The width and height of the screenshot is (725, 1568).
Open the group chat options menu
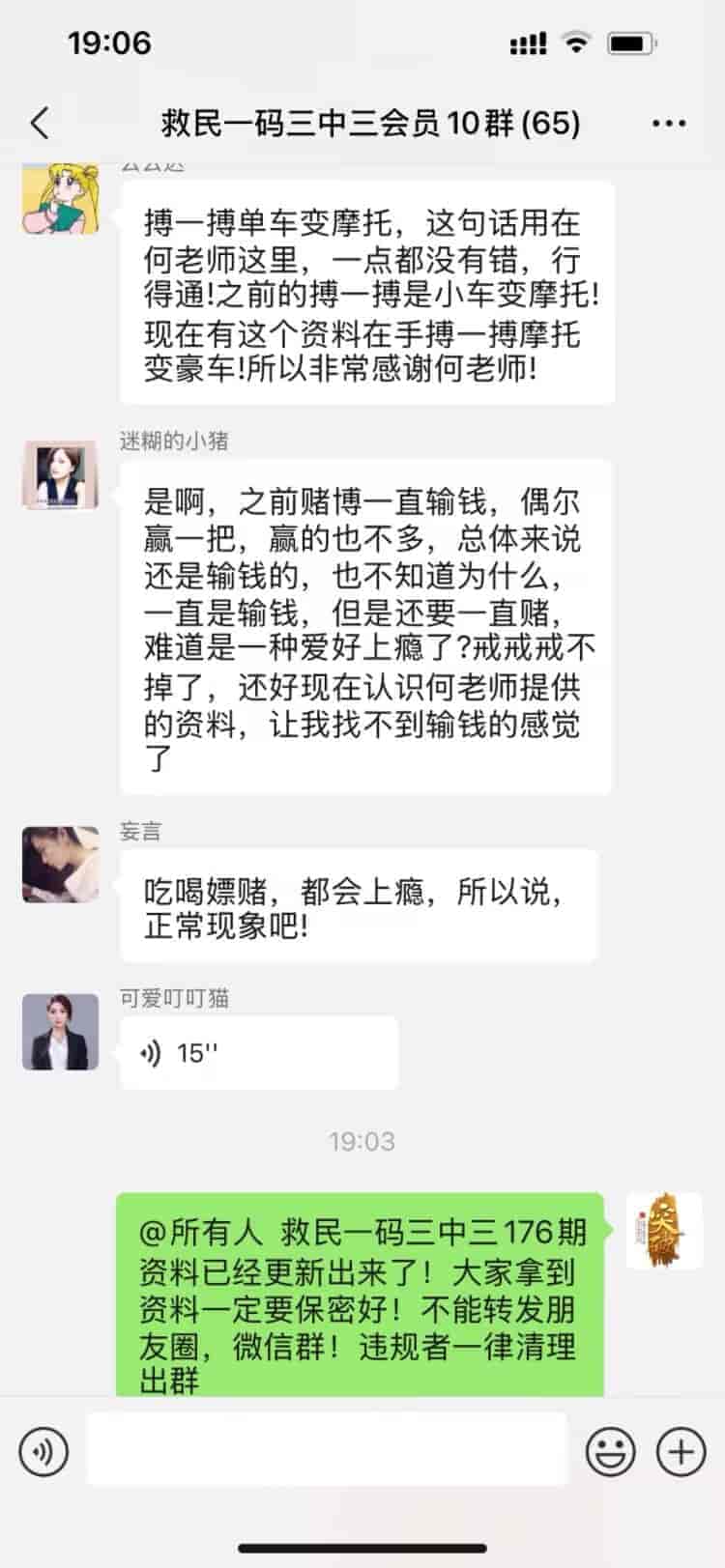(669, 124)
